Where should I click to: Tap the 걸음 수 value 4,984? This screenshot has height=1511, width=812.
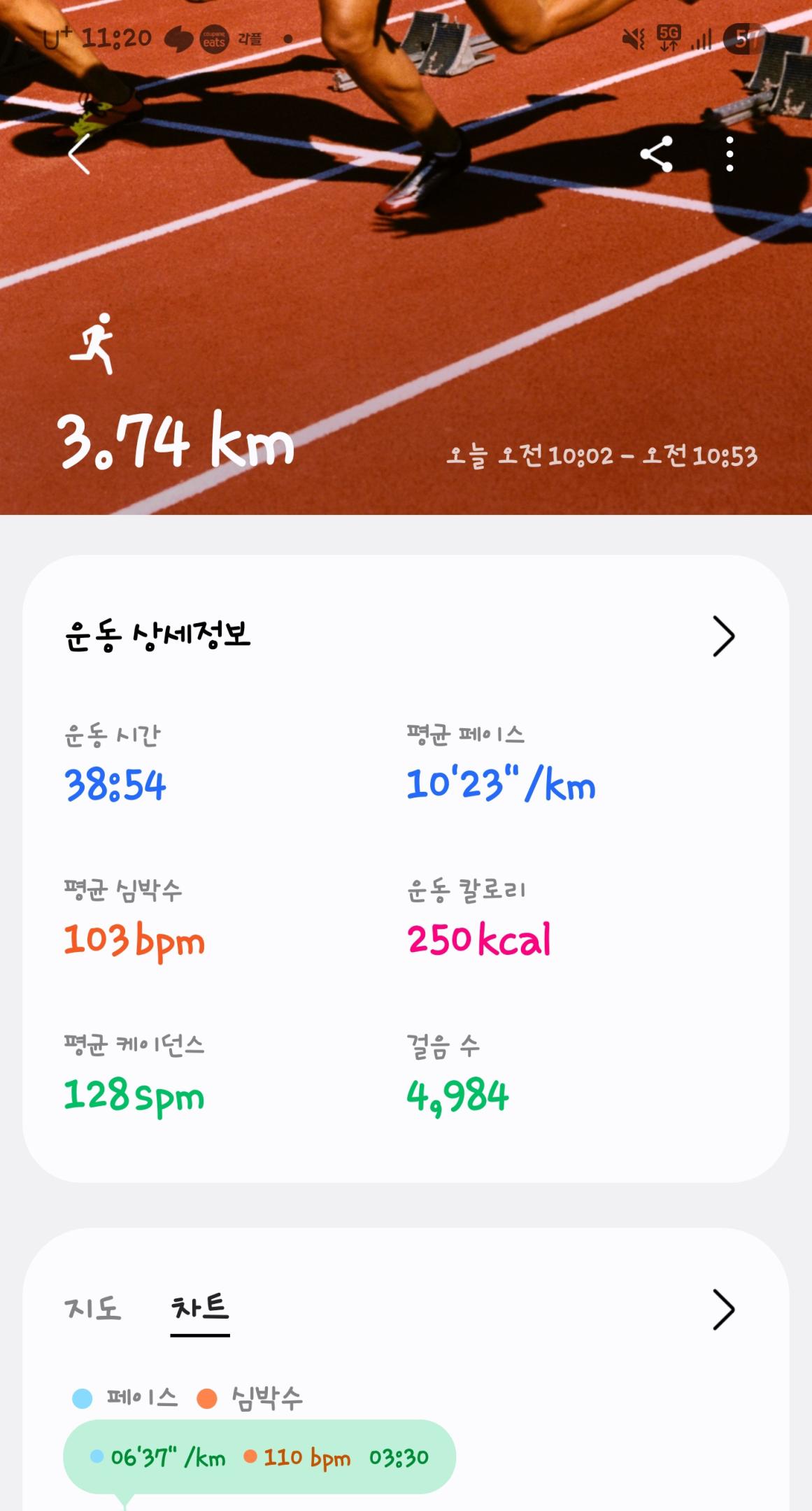pos(458,1098)
